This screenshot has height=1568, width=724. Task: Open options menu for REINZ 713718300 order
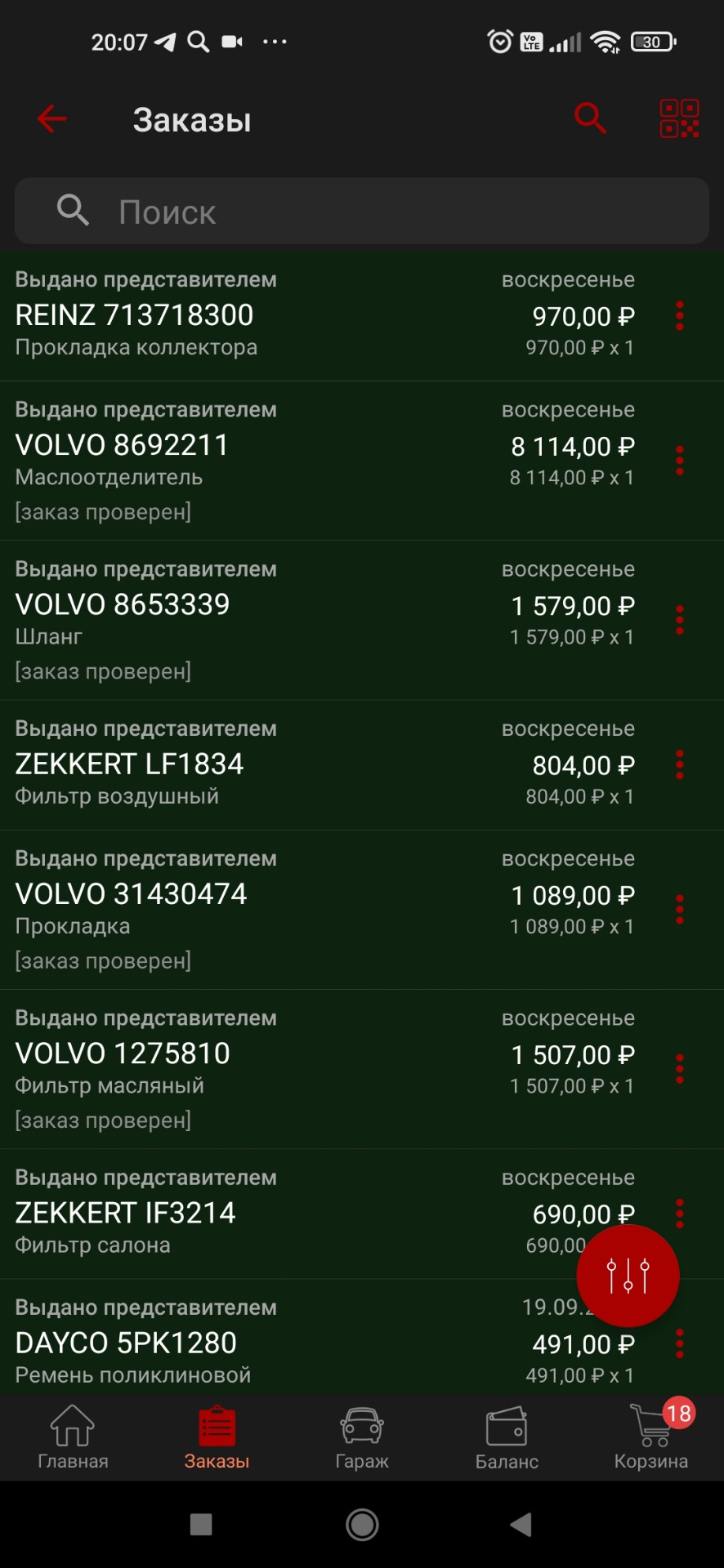[x=679, y=317]
